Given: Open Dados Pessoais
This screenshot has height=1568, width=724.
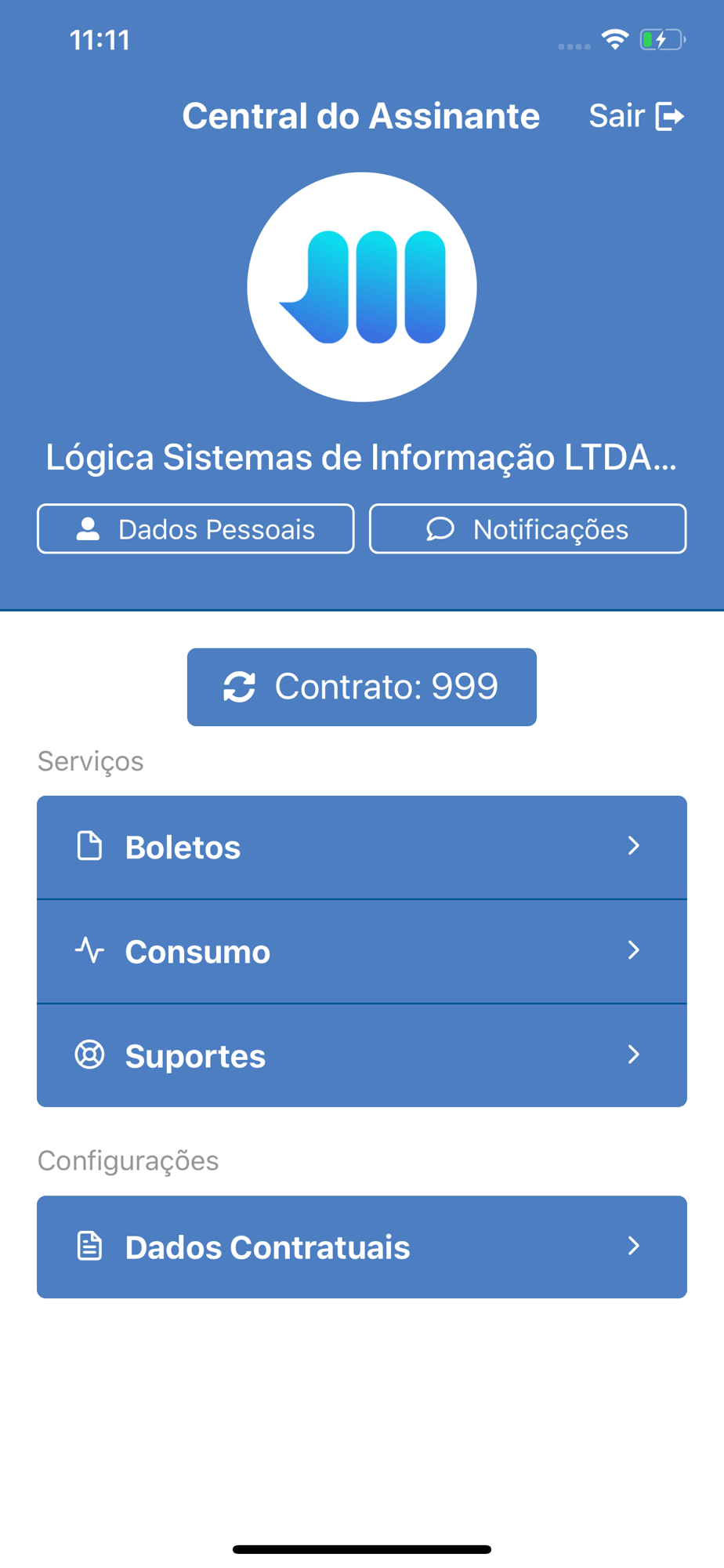Looking at the screenshot, I should coord(196,529).
